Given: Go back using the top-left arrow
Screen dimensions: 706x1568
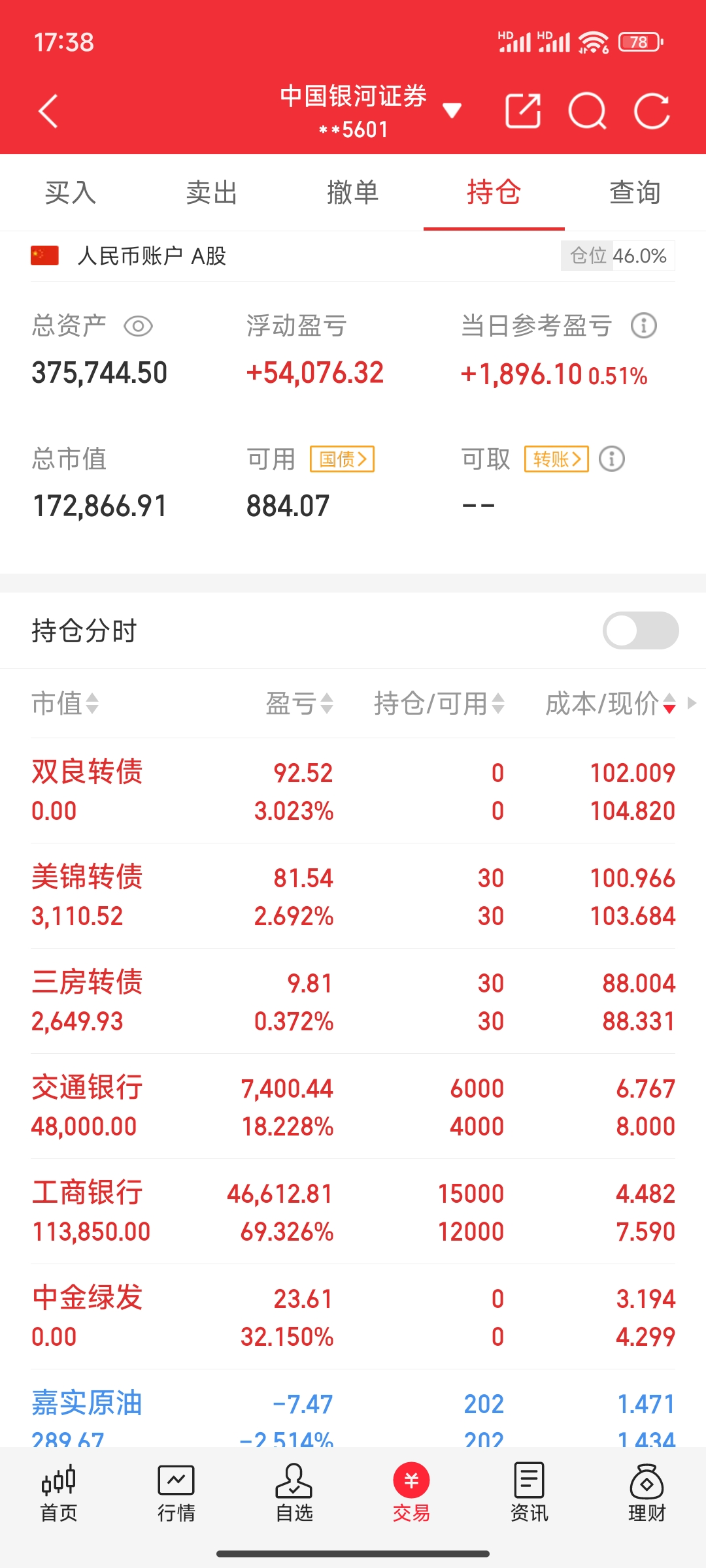Looking at the screenshot, I should click(x=48, y=111).
